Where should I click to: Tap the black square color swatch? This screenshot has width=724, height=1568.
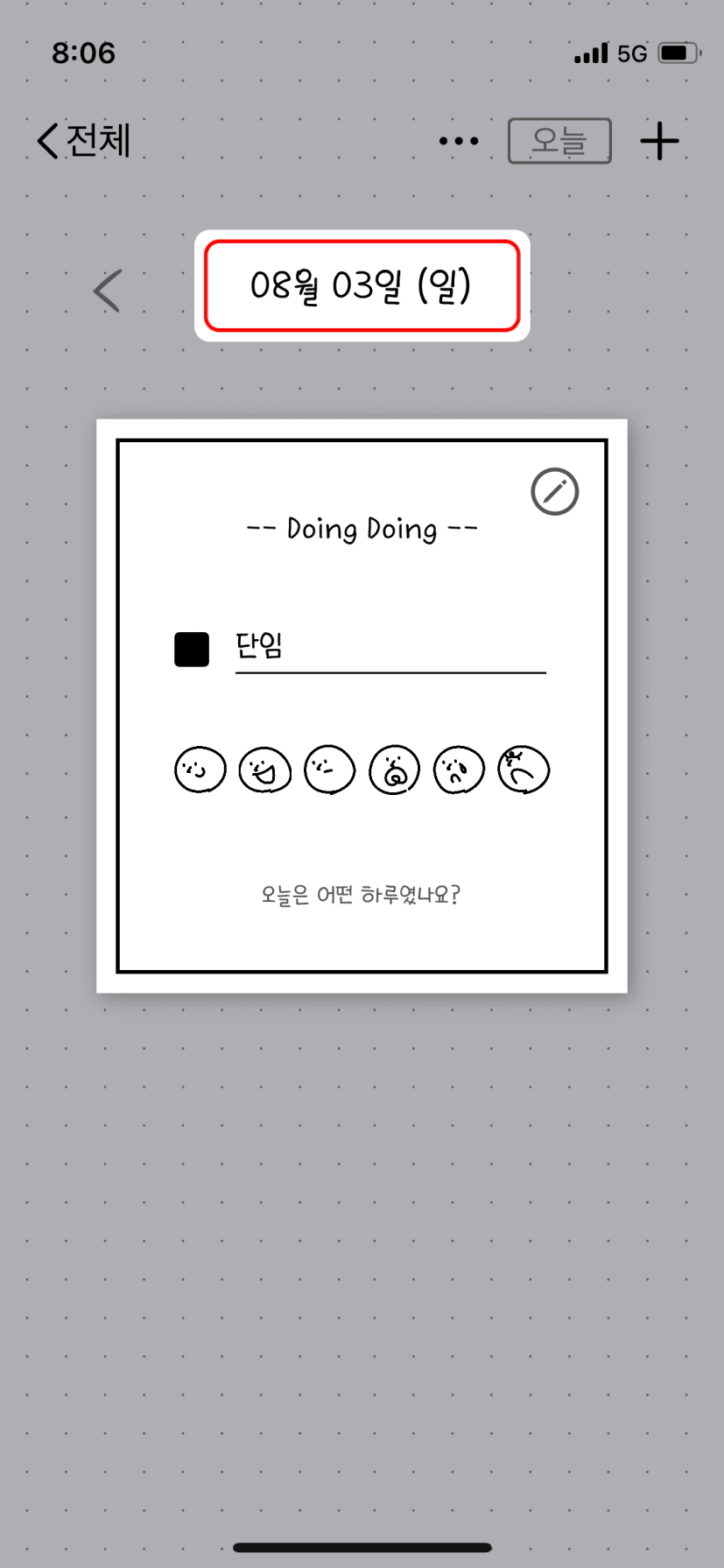(192, 650)
